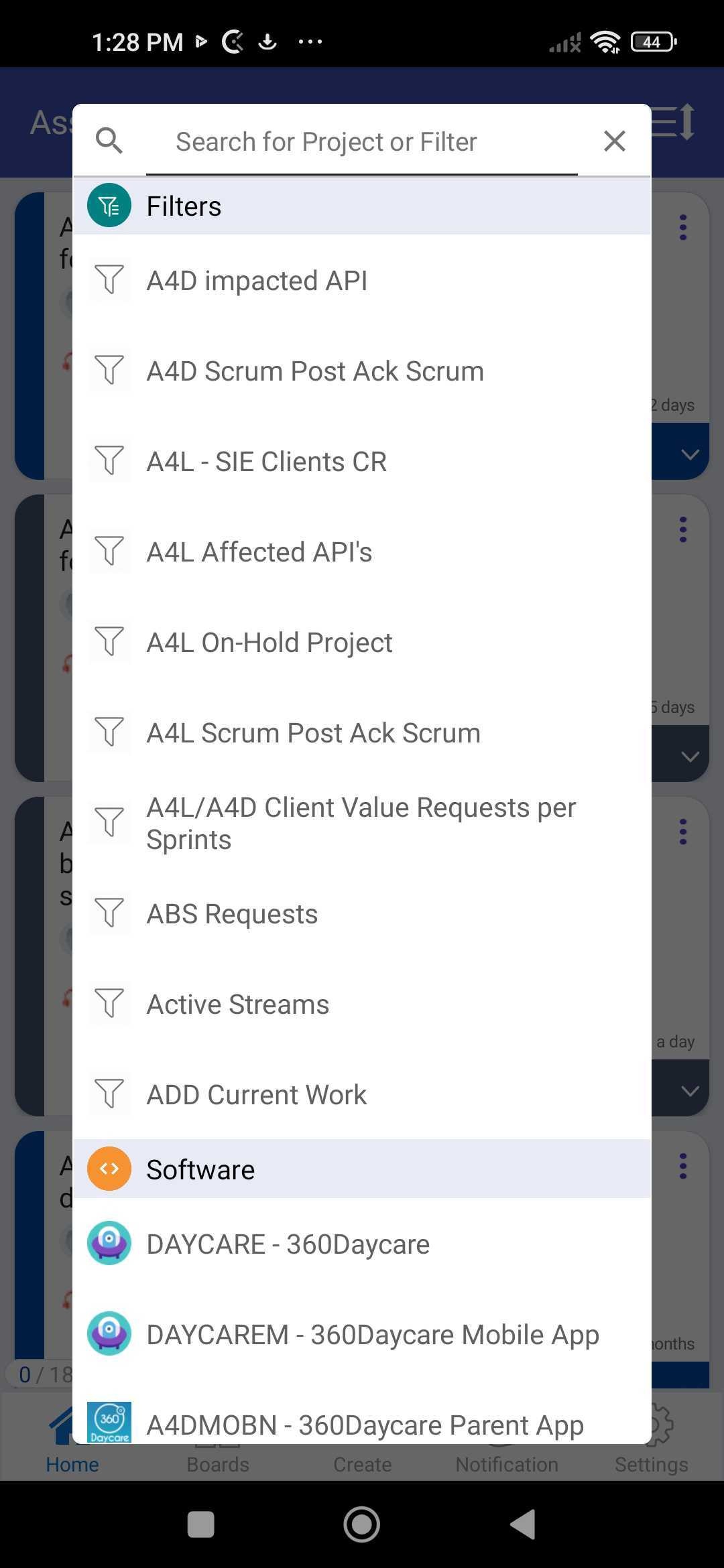Select the A4D impacted API filter
724x1568 pixels.
click(257, 281)
